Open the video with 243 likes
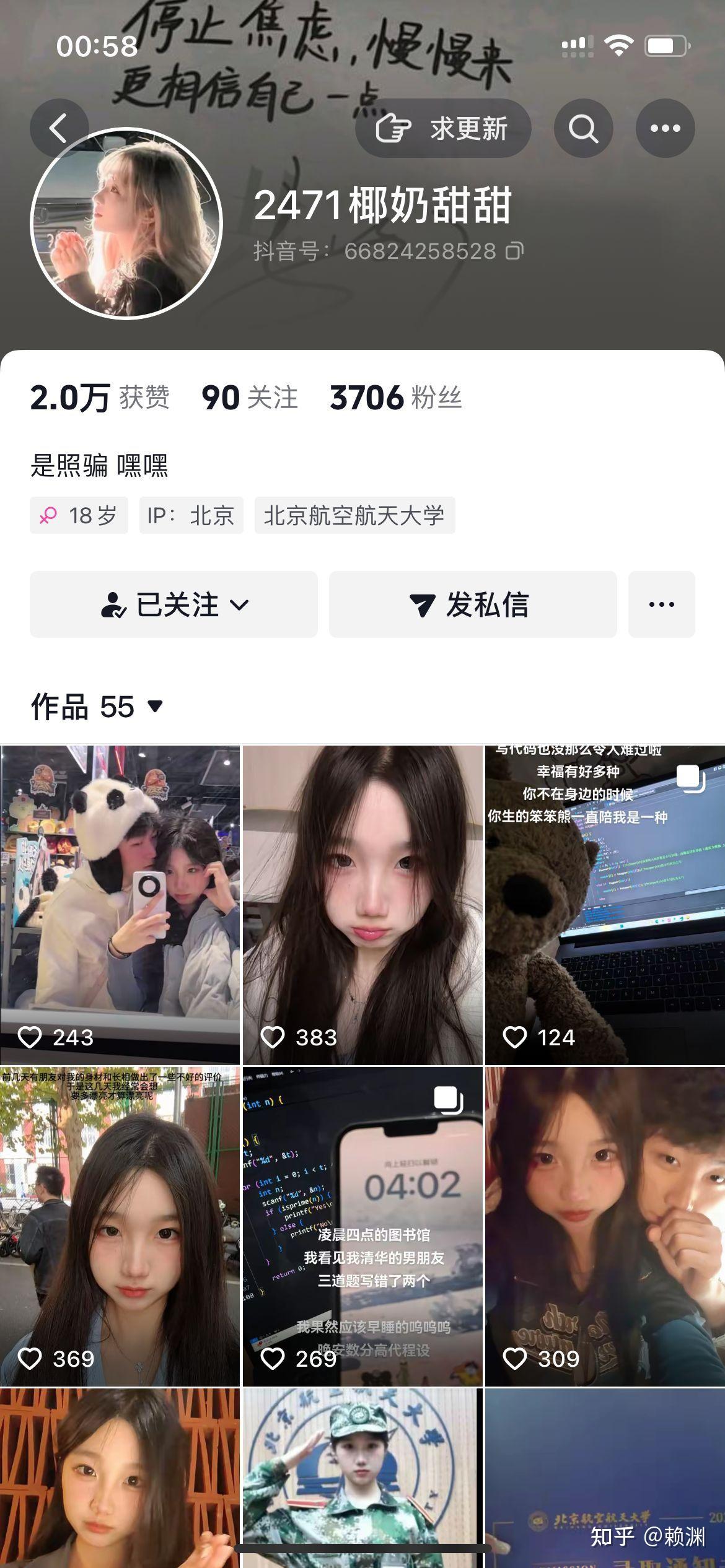Viewport: 725px width, 1568px height. 120,904
